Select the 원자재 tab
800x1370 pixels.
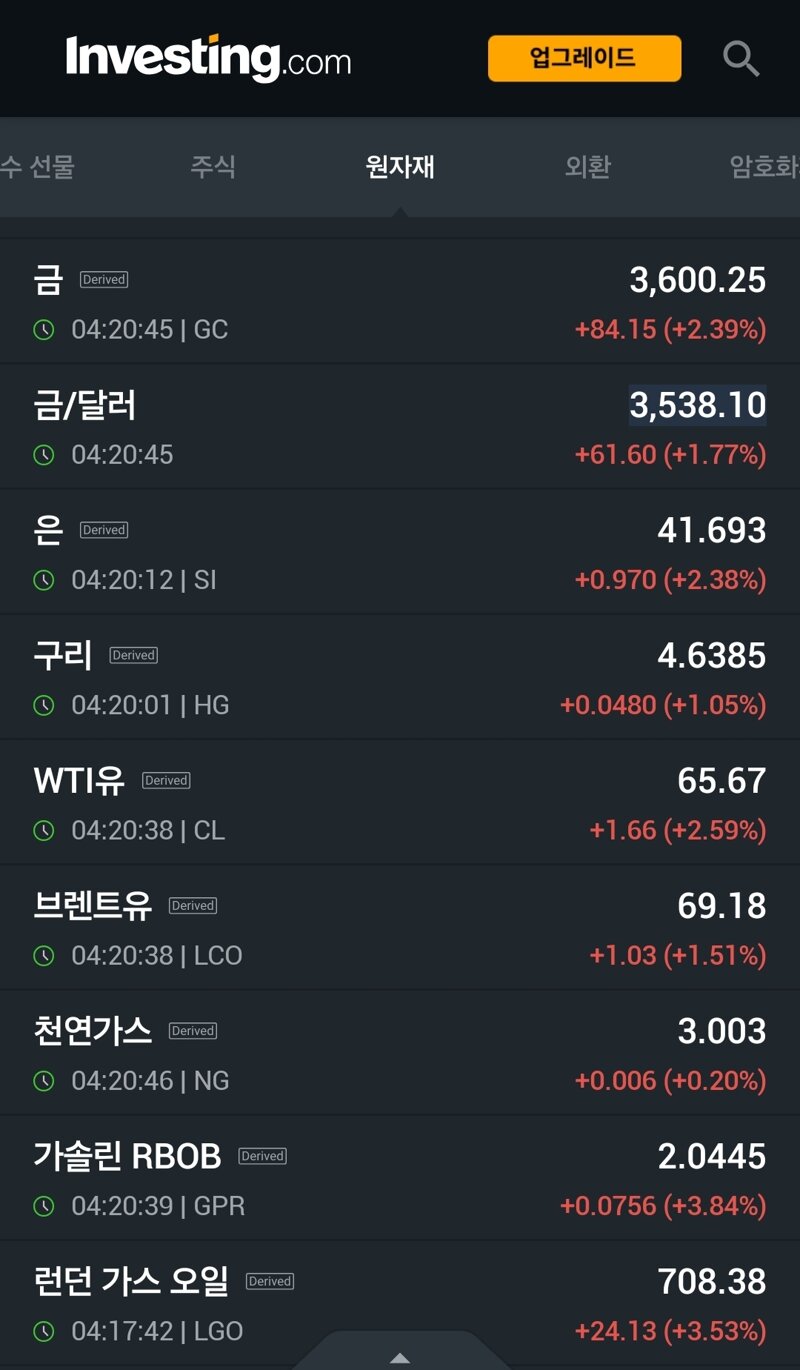pos(400,166)
